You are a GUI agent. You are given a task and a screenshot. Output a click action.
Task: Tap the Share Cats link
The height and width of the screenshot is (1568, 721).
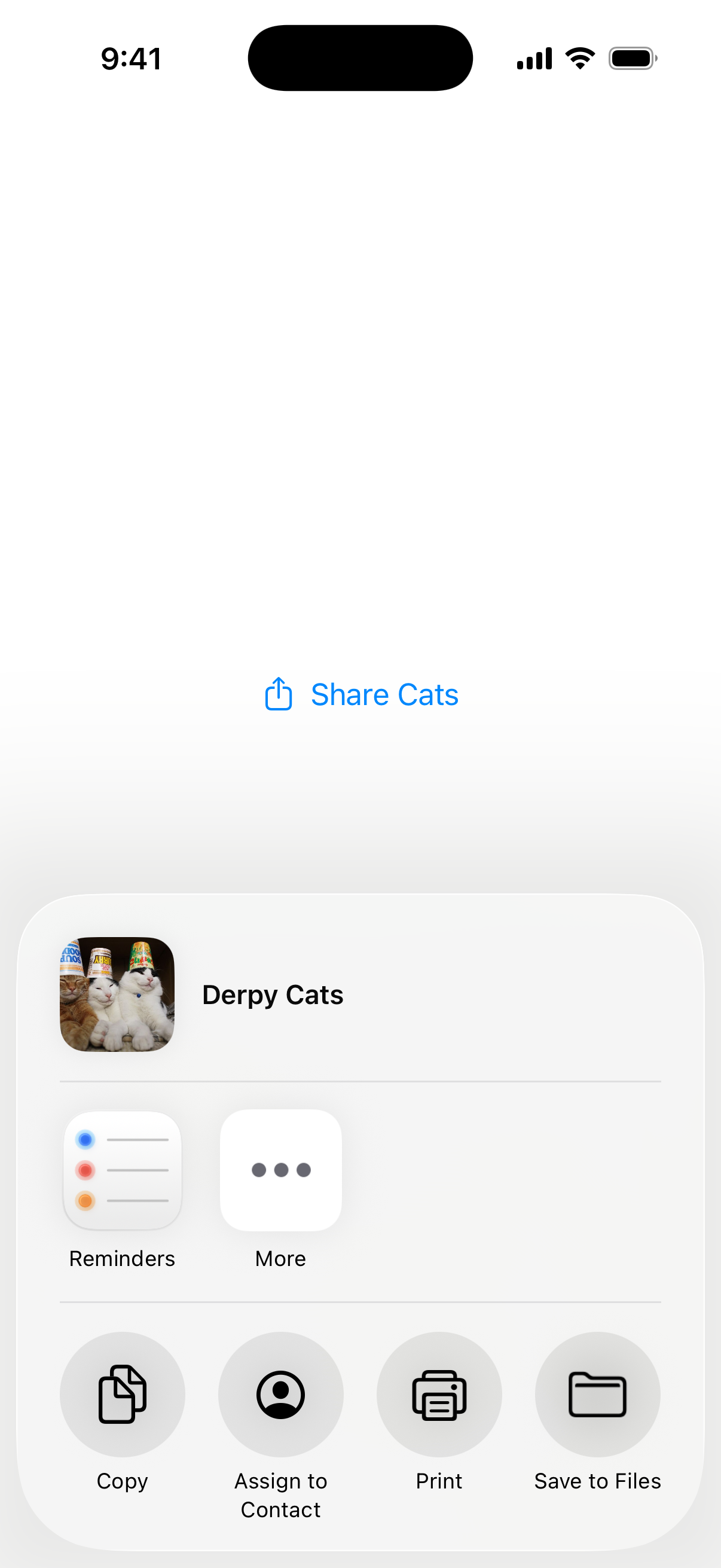coord(385,694)
